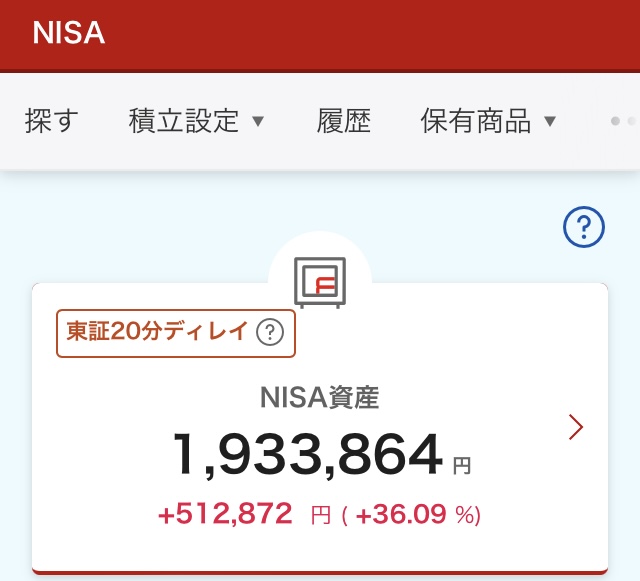Expand the 積立設定 dropdown
Screen dimensions: 640x581
[196, 122]
